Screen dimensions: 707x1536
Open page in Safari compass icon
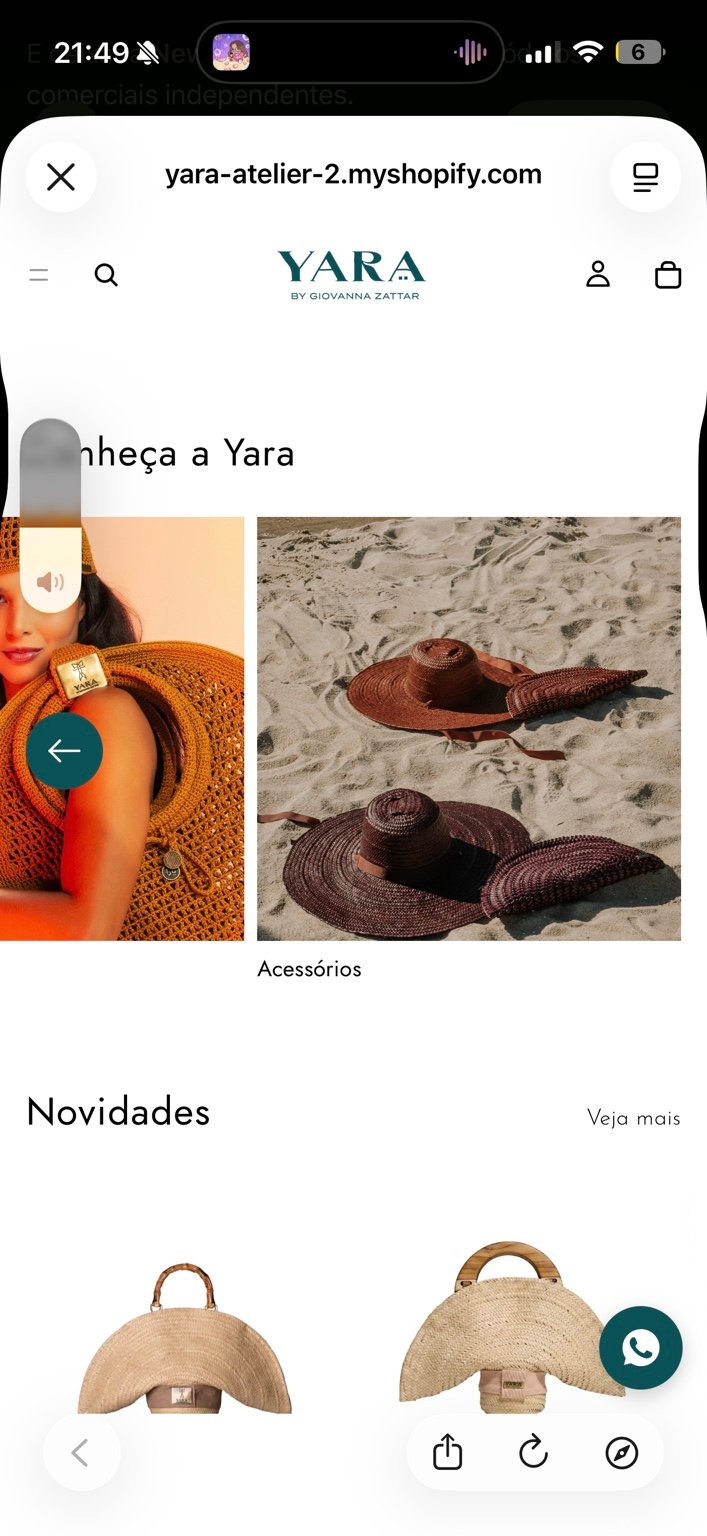coord(622,1452)
